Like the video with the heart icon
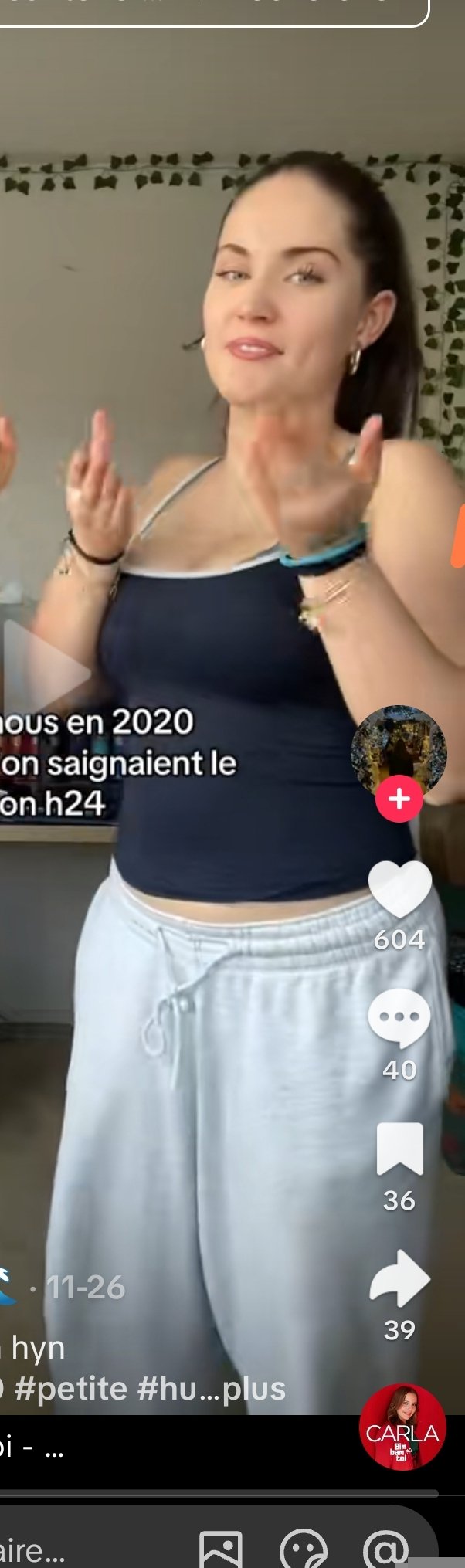Image resolution: width=465 pixels, height=1568 pixels. click(399, 889)
